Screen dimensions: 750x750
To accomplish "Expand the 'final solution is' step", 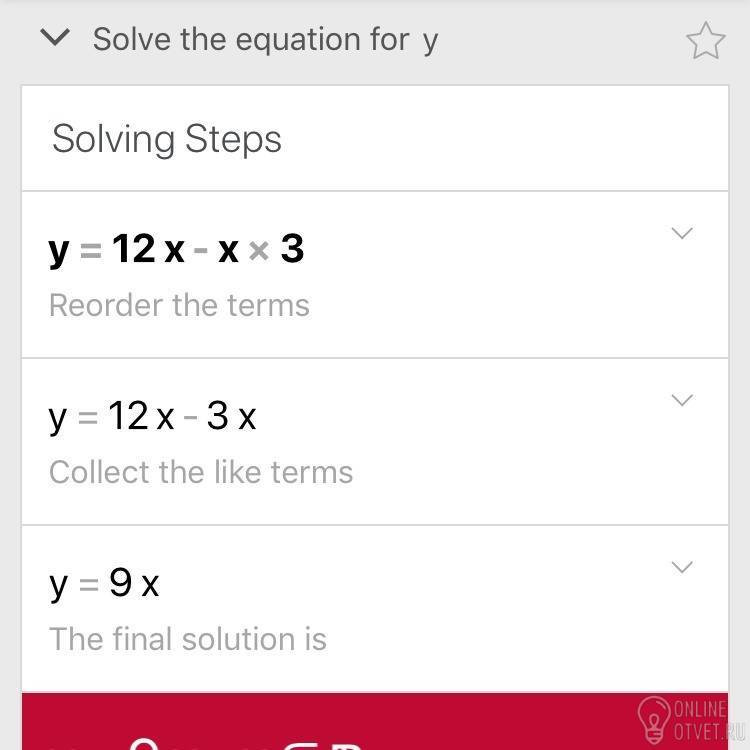I will pyautogui.click(x=682, y=568).
